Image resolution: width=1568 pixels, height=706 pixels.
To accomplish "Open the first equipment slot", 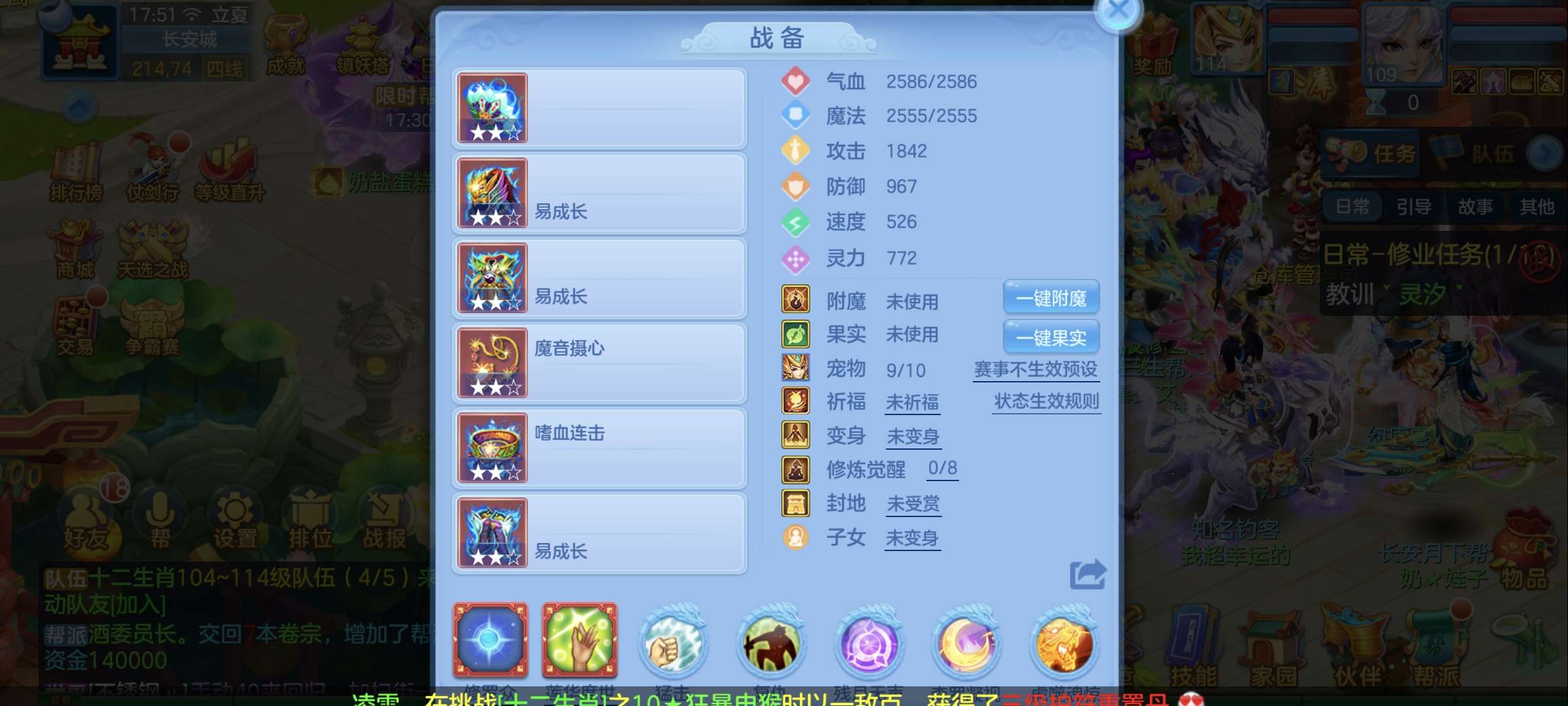I will click(599, 109).
